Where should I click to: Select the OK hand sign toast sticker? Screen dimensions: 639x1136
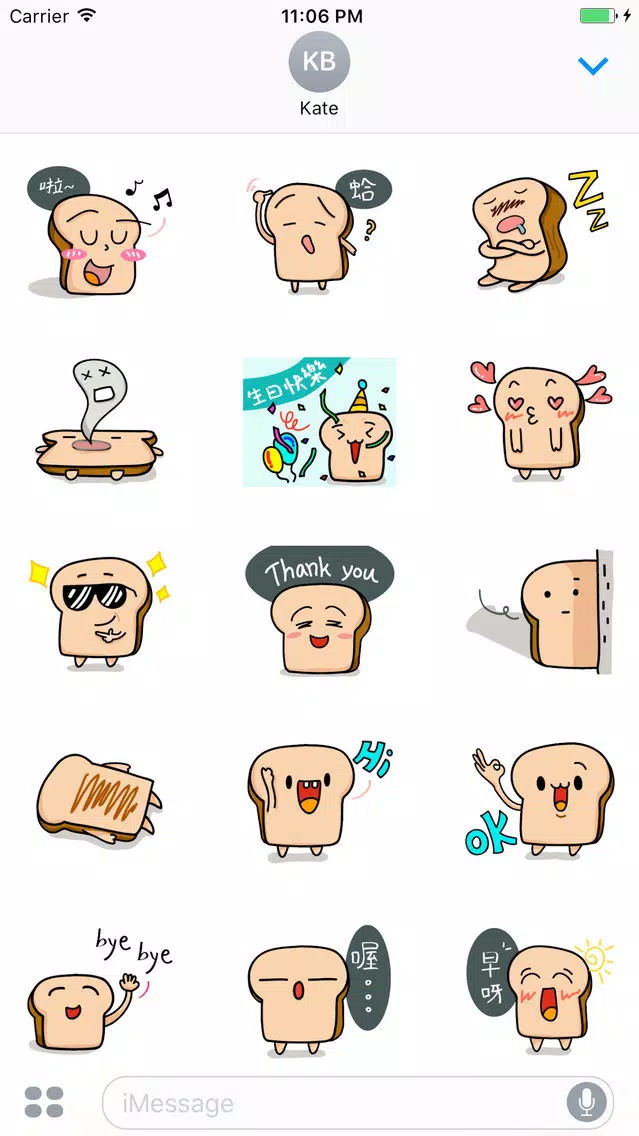coord(539,800)
